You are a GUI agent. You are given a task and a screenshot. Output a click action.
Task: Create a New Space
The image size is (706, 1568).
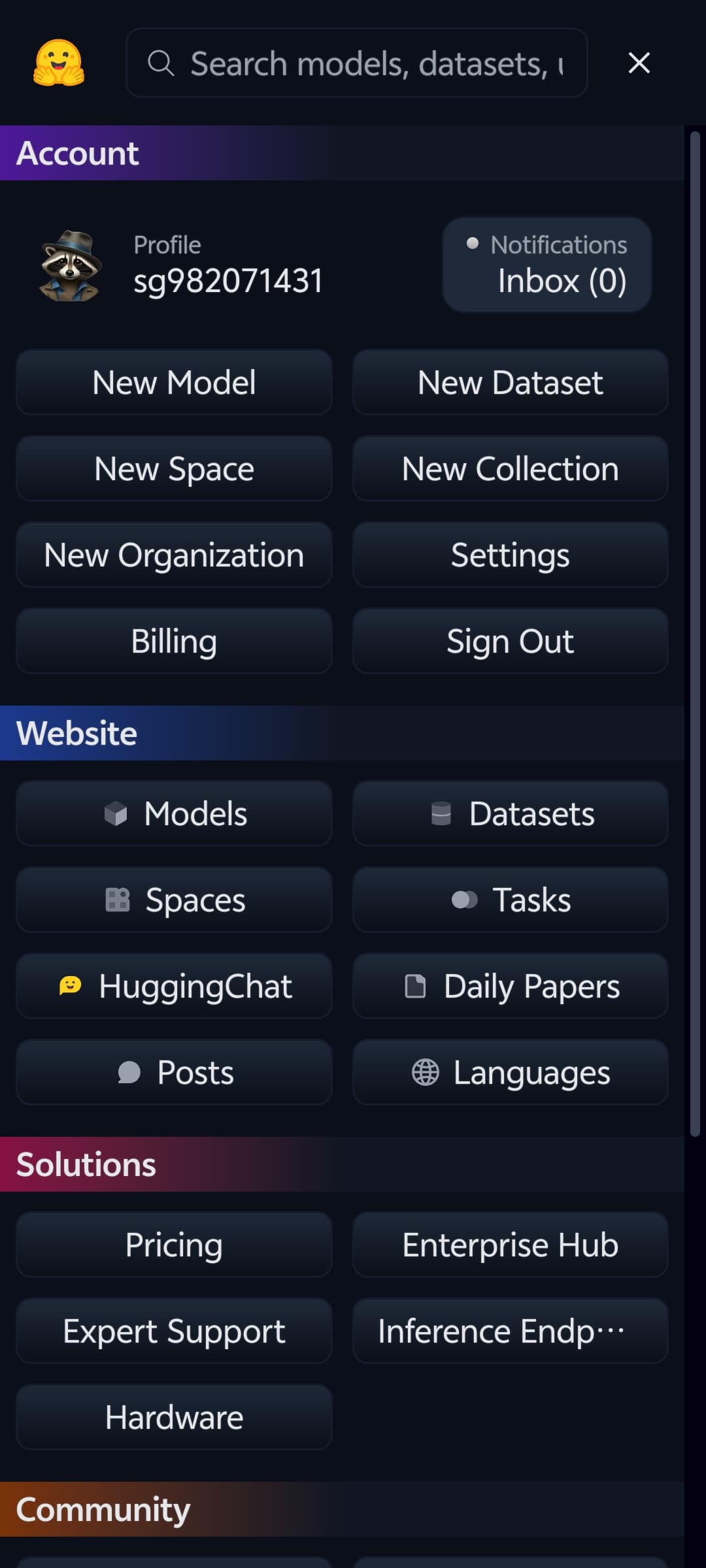[174, 468]
